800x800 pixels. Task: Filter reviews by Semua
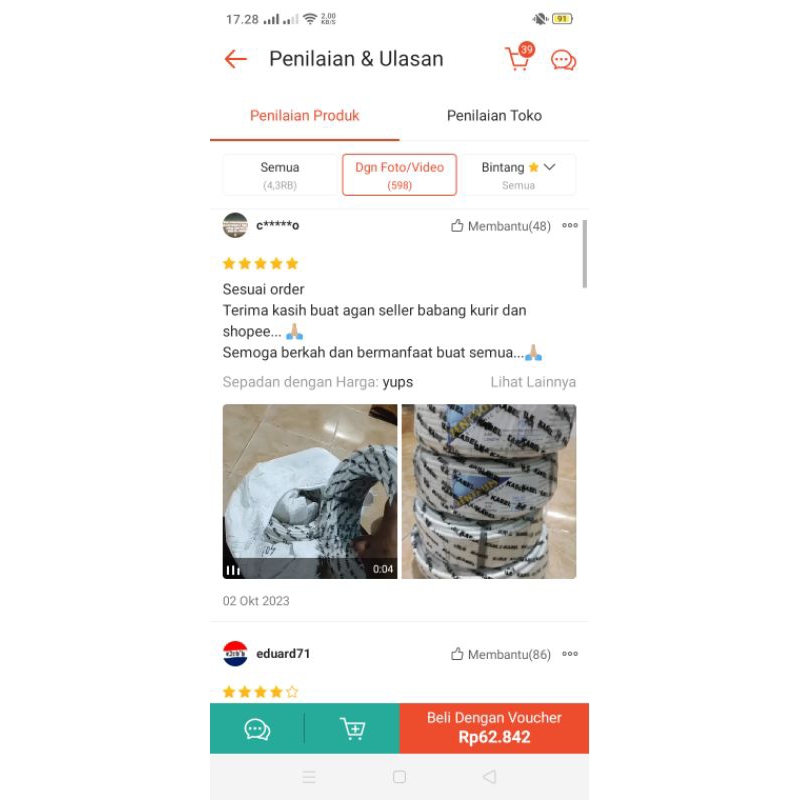pos(280,175)
